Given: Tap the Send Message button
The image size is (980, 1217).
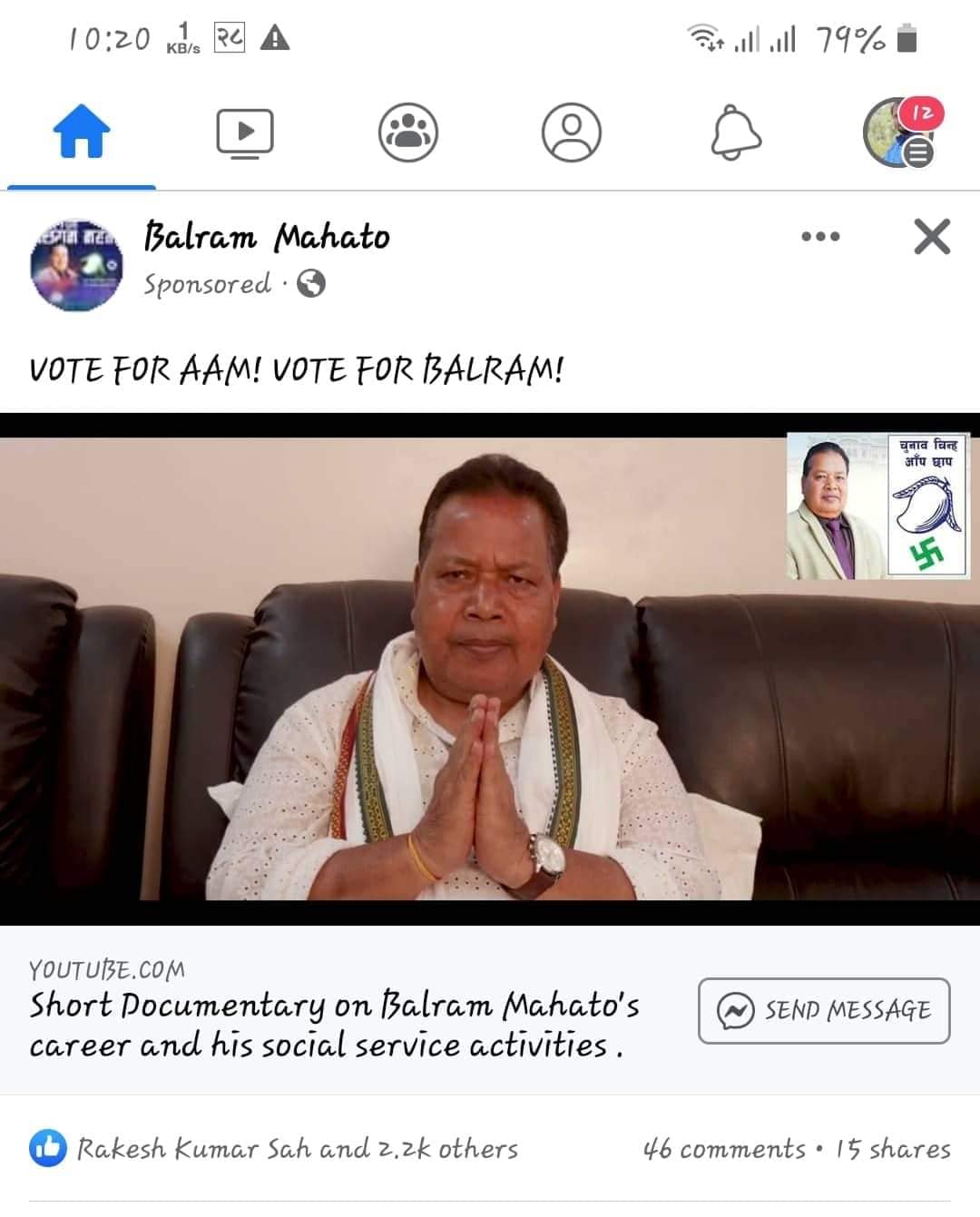Looking at the screenshot, I should point(823,1010).
